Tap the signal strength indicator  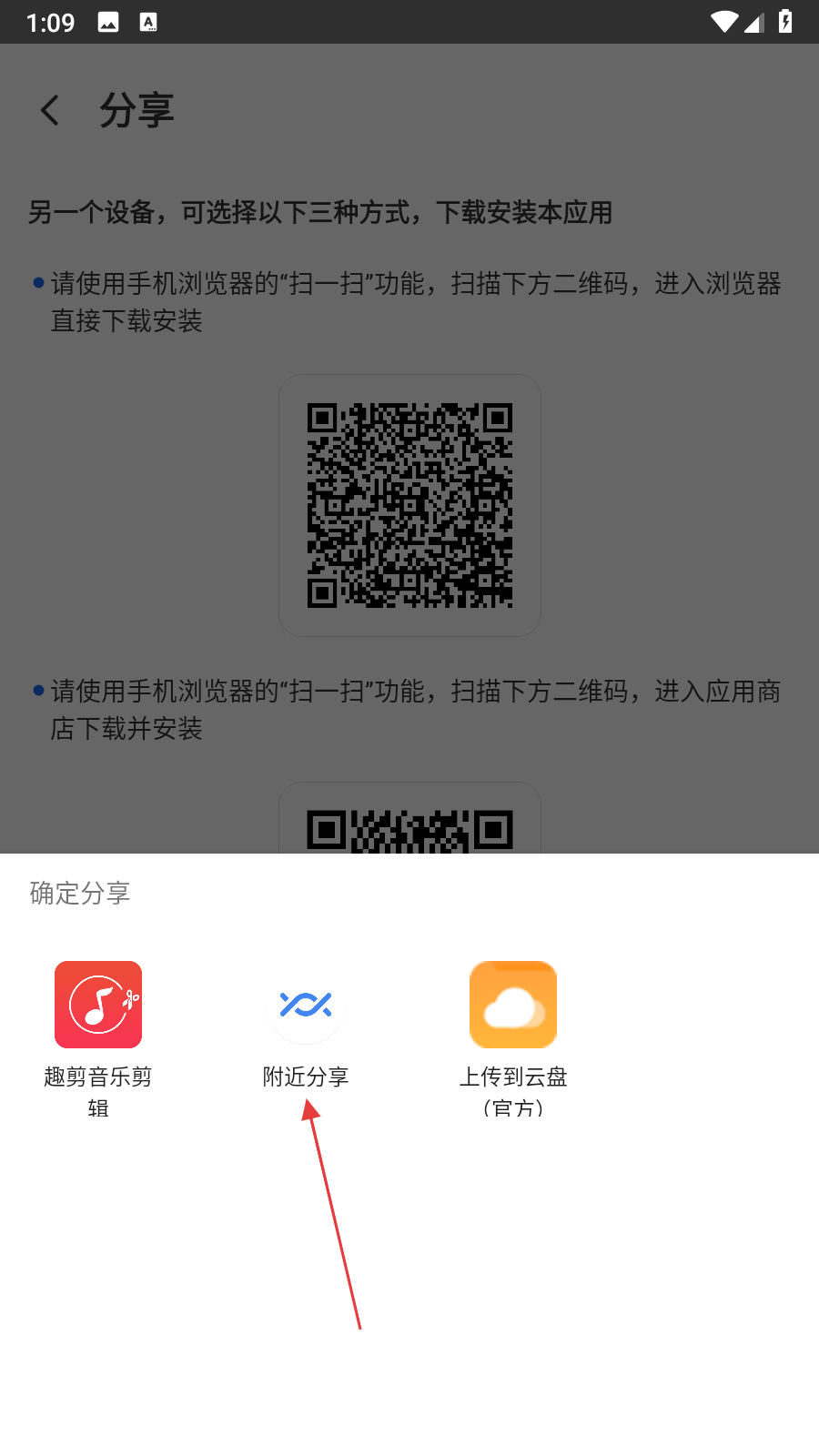pyautogui.click(x=755, y=21)
